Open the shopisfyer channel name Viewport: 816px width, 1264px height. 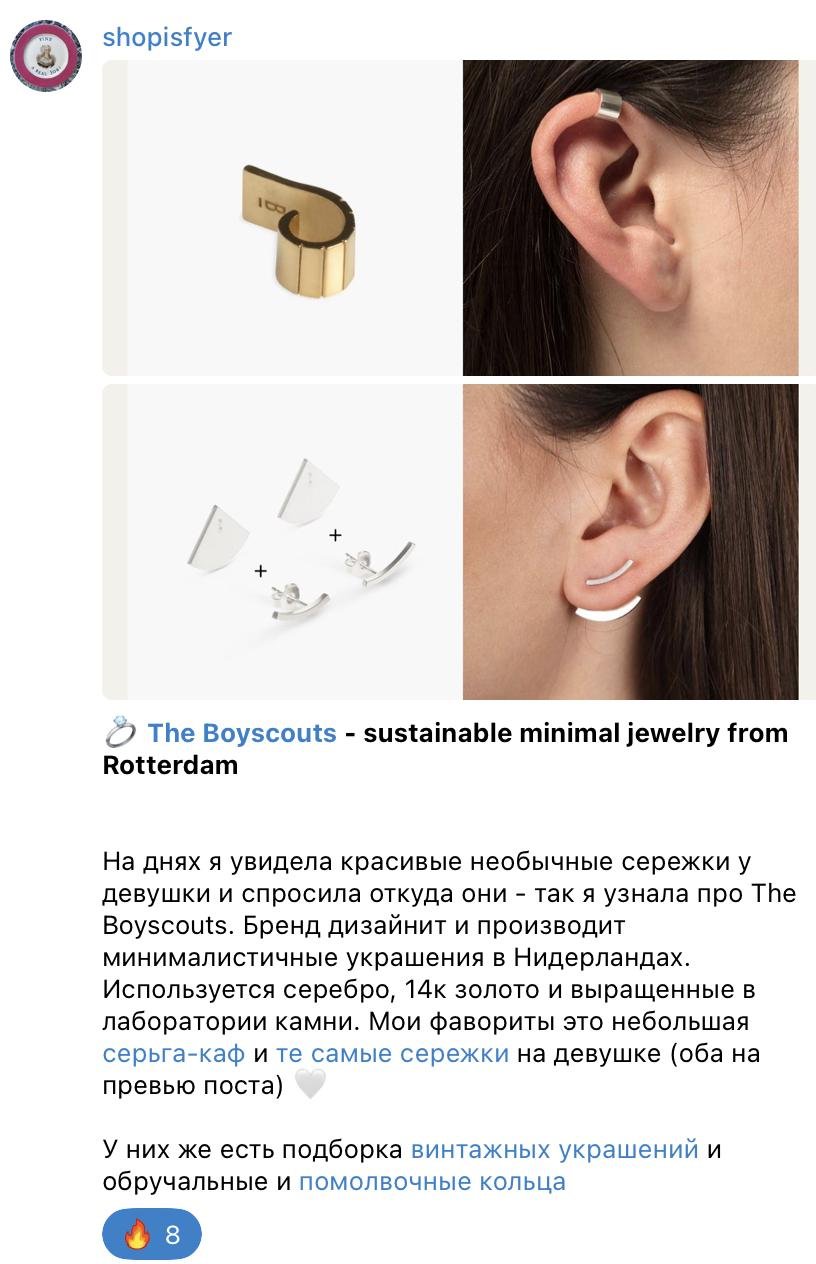pos(167,38)
